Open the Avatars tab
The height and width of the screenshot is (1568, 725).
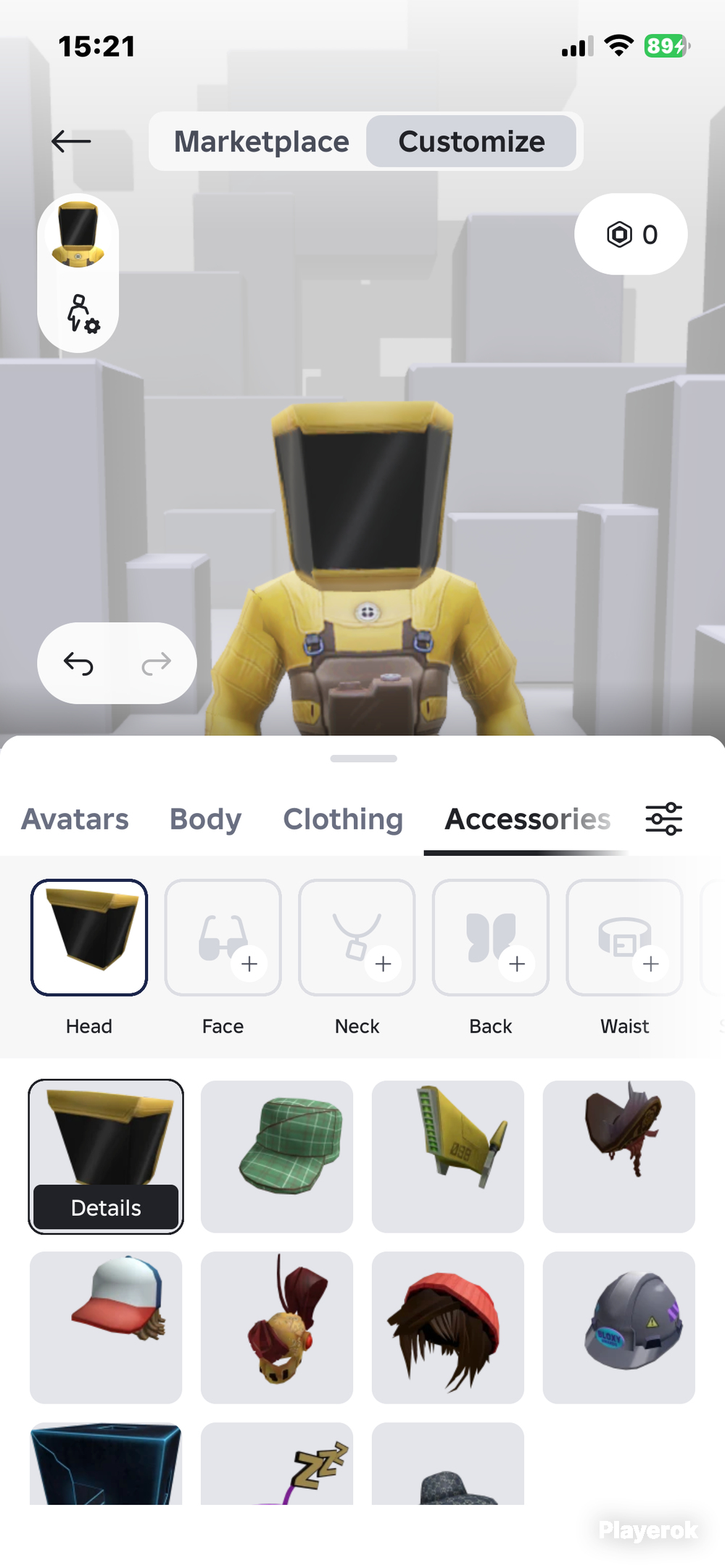coord(75,819)
